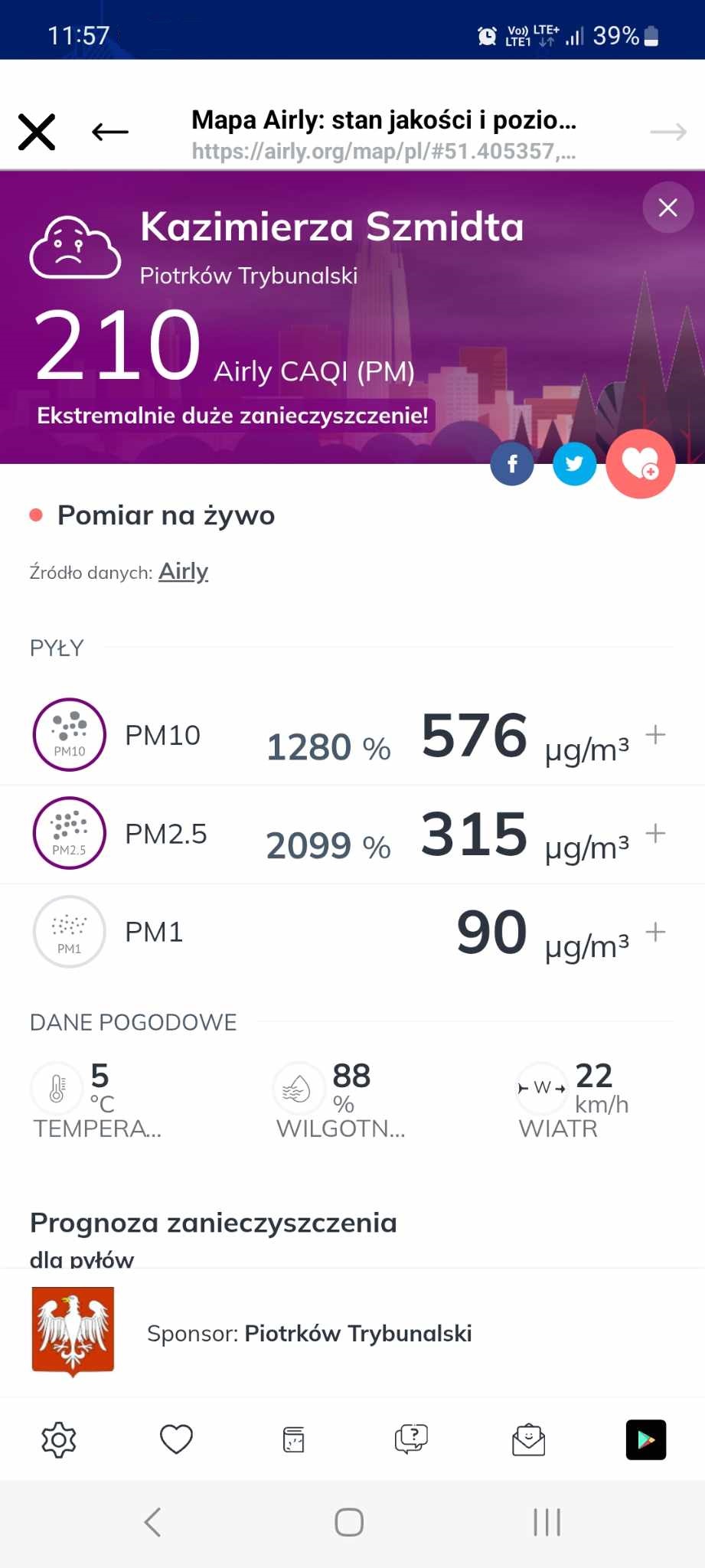The height and width of the screenshot is (1568, 705).
Task: Open the Airly data source link
Action: [183, 571]
